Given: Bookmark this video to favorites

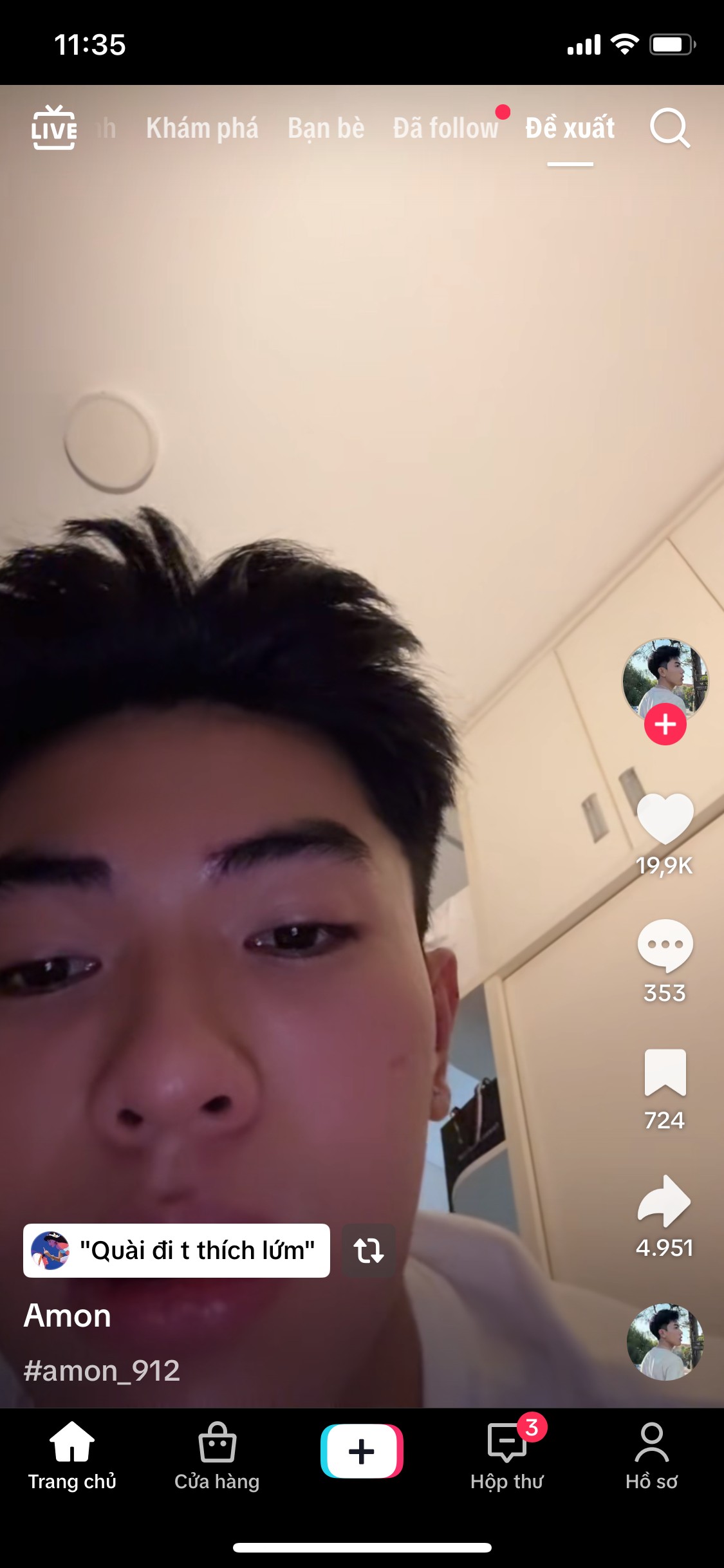Looking at the screenshot, I should [665, 1072].
